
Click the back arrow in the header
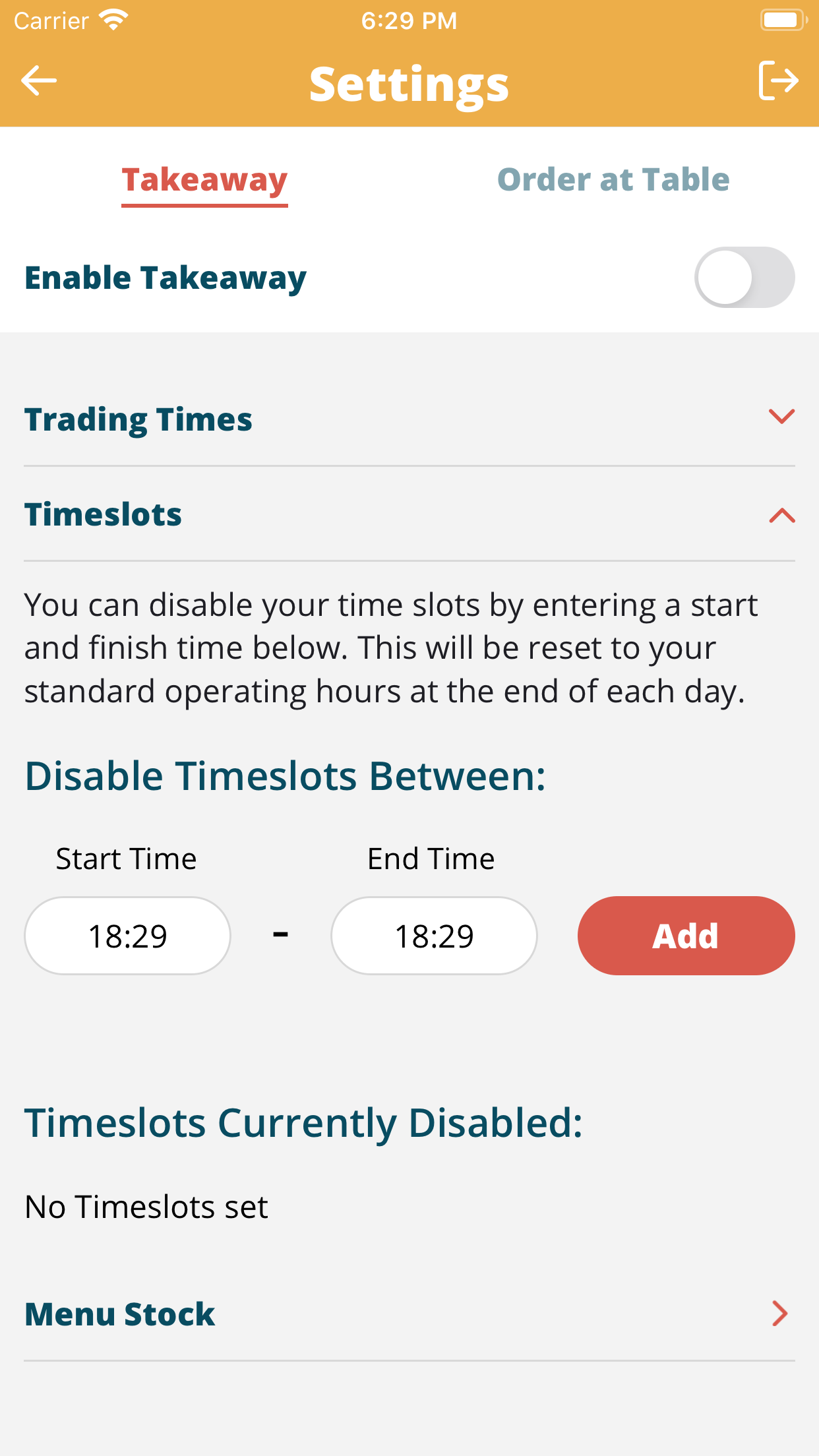click(38, 80)
